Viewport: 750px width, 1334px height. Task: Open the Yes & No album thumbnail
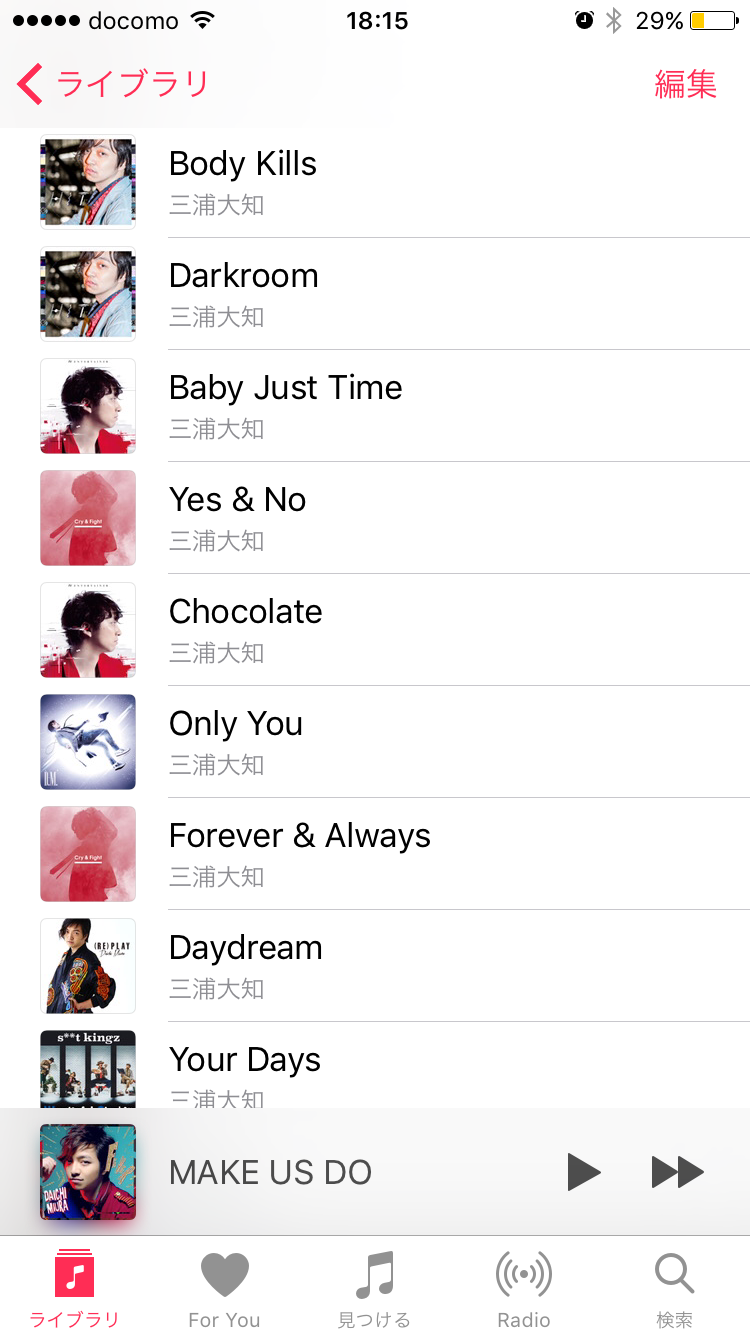[x=87, y=518]
